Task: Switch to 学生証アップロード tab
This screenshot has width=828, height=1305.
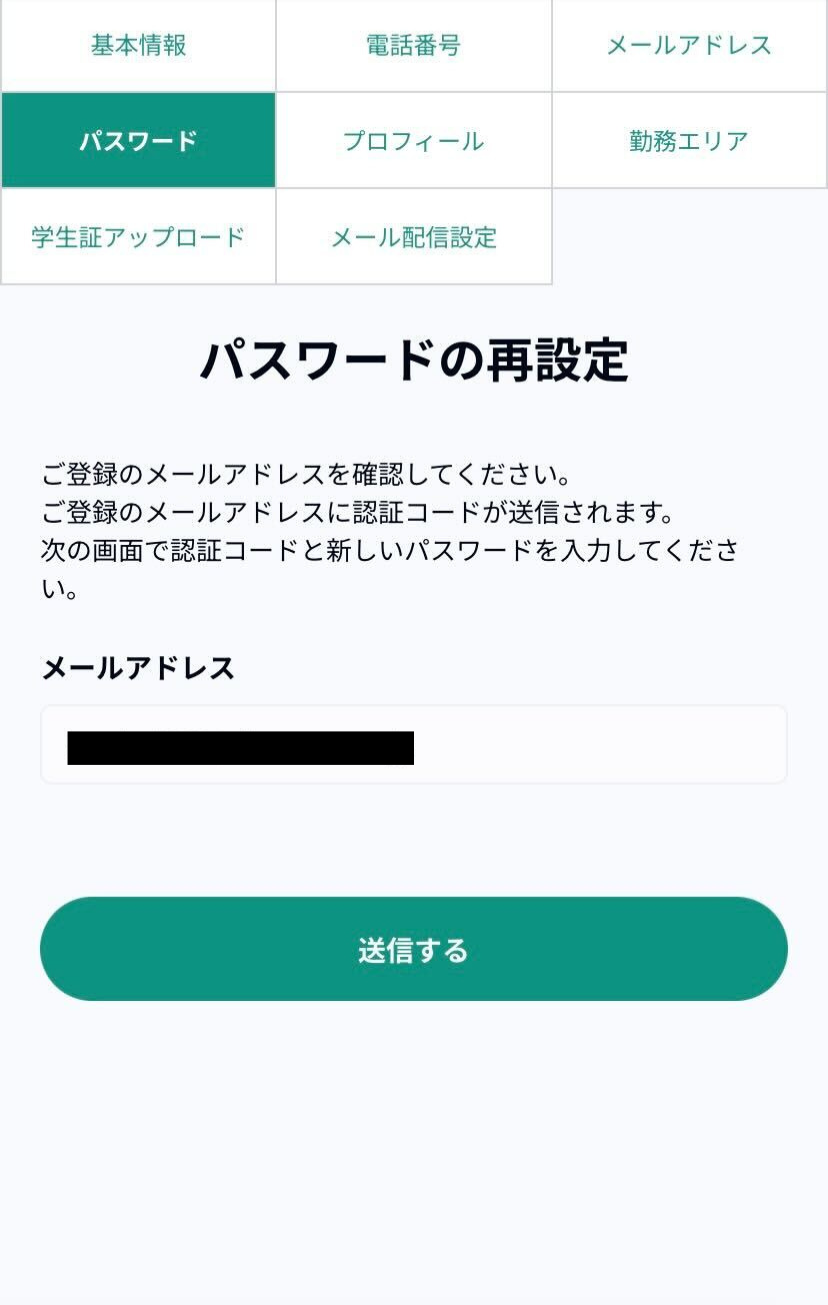Action: (138, 237)
